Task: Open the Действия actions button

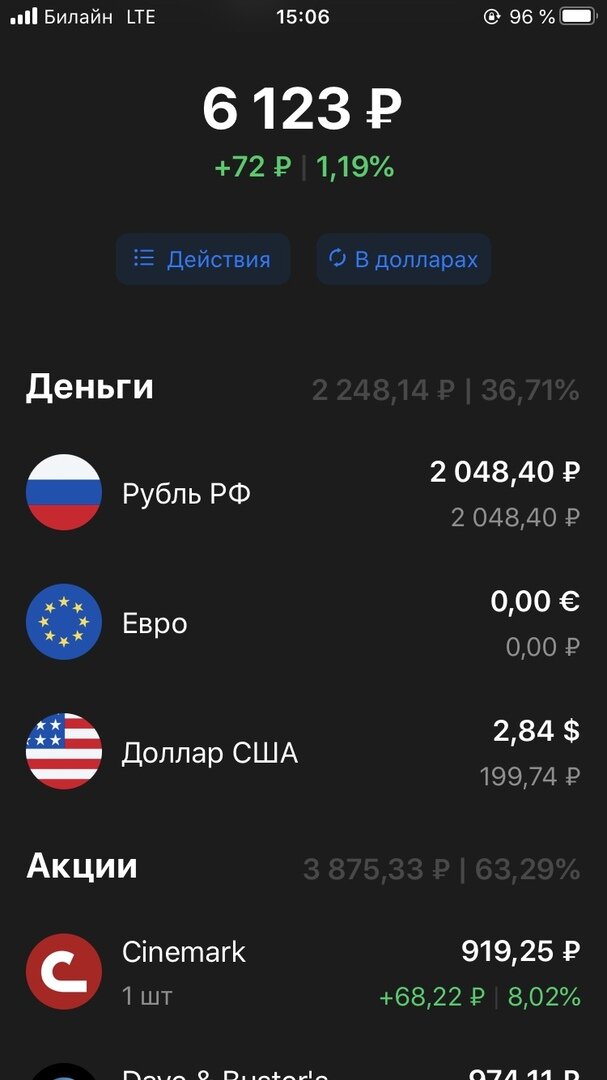Action: pos(203,260)
